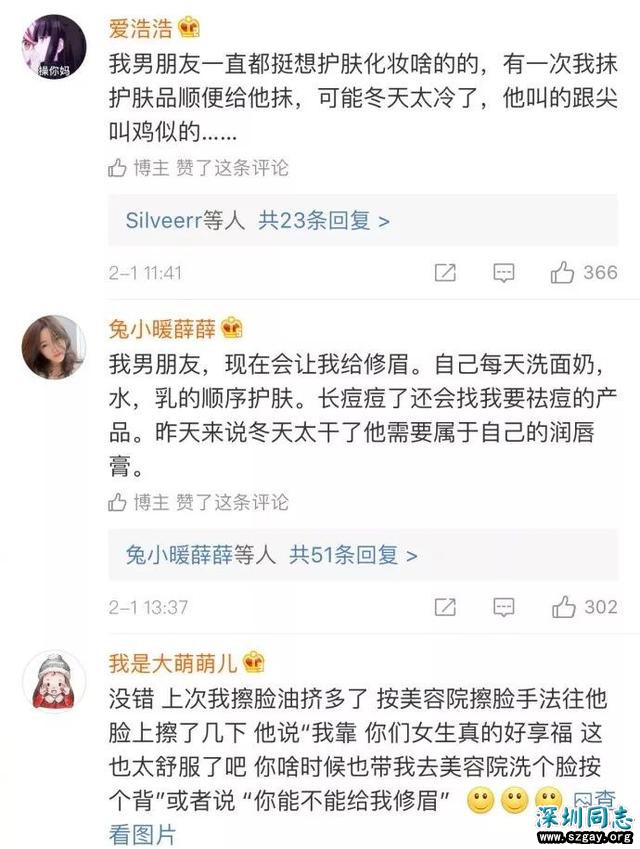Like 爱浩浩's comment with 366 likes
The width and height of the screenshot is (640, 849).
click(x=584, y=273)
